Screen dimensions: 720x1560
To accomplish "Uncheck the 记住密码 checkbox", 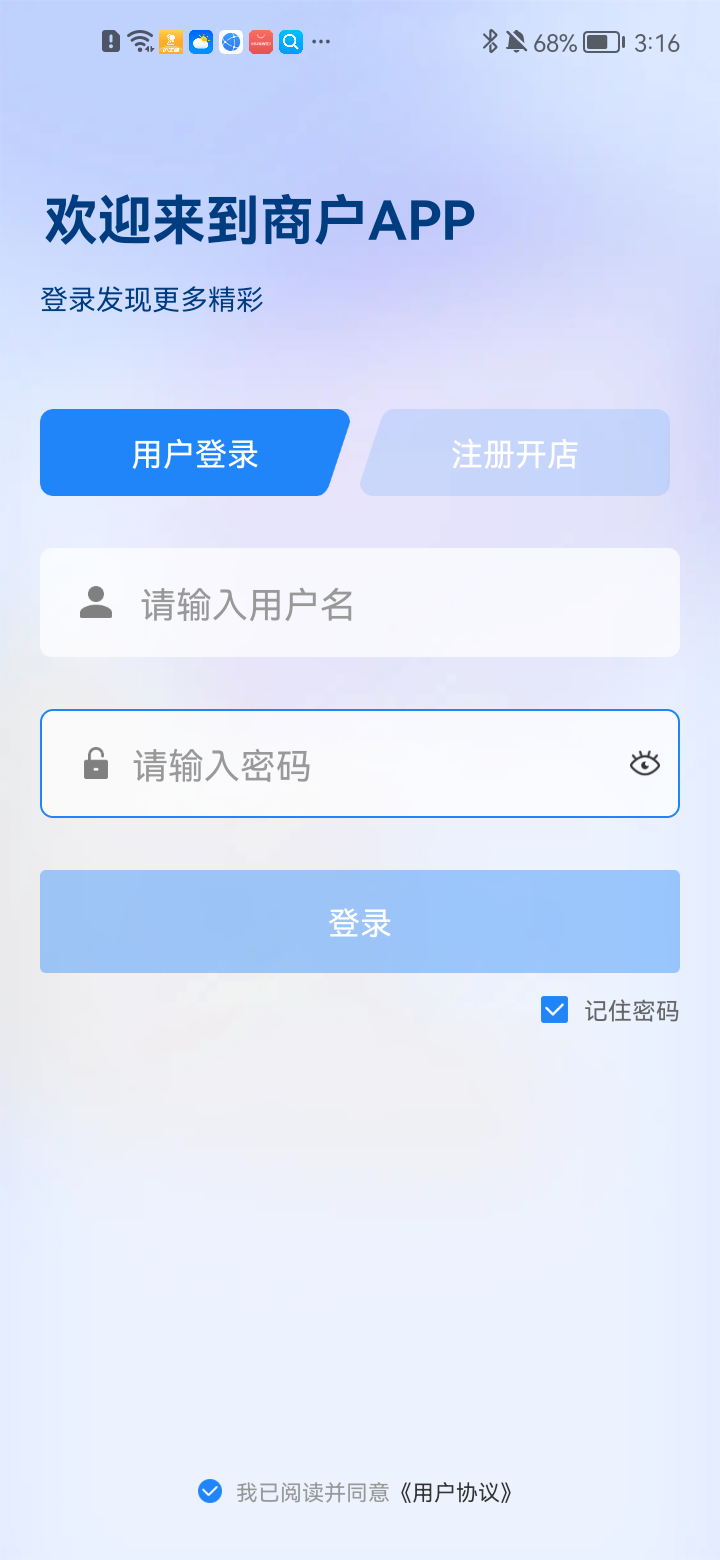I will [x=554, y=1010].
